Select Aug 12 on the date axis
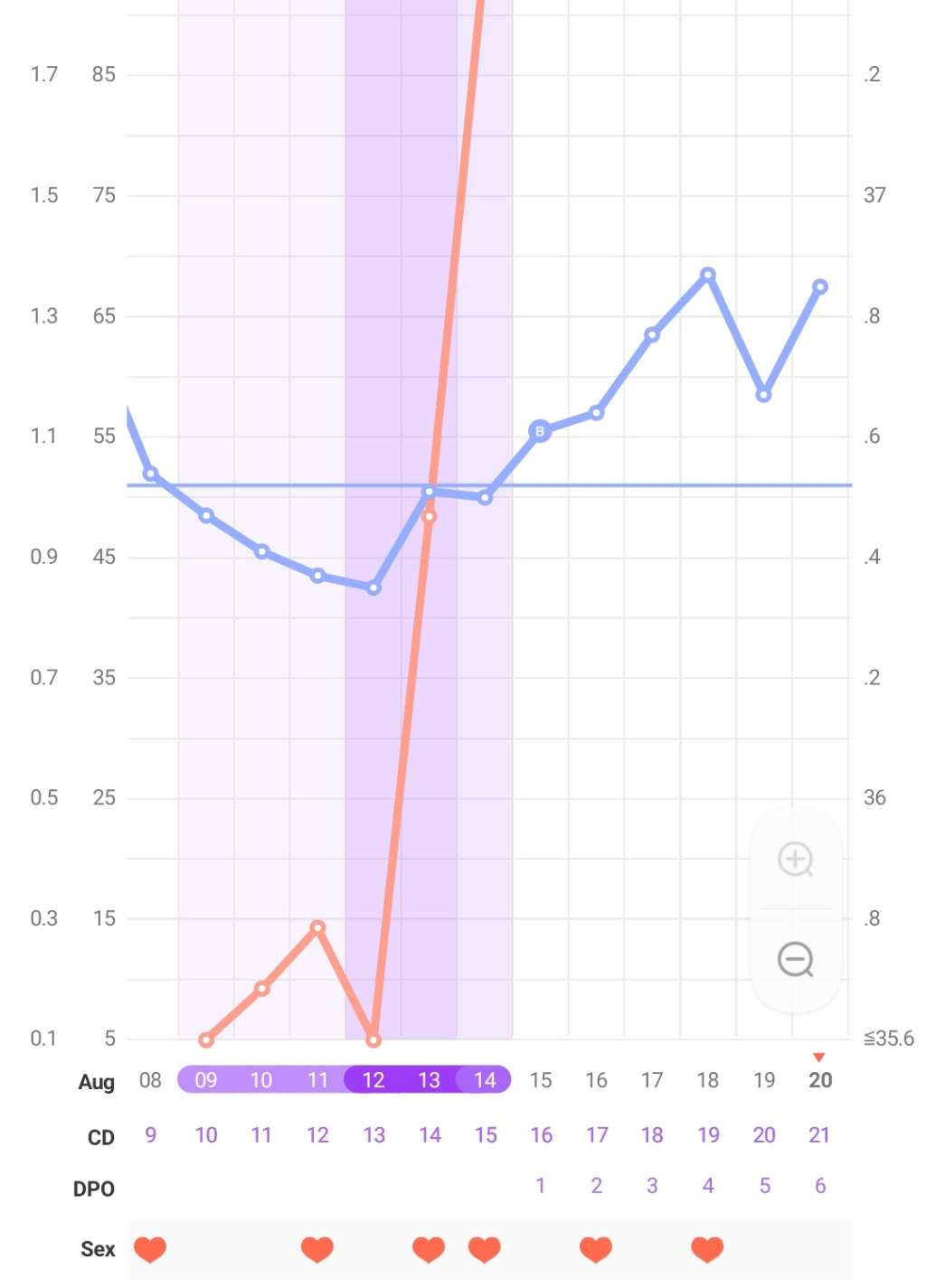The image size is (926, 1288). (373, 1080)
